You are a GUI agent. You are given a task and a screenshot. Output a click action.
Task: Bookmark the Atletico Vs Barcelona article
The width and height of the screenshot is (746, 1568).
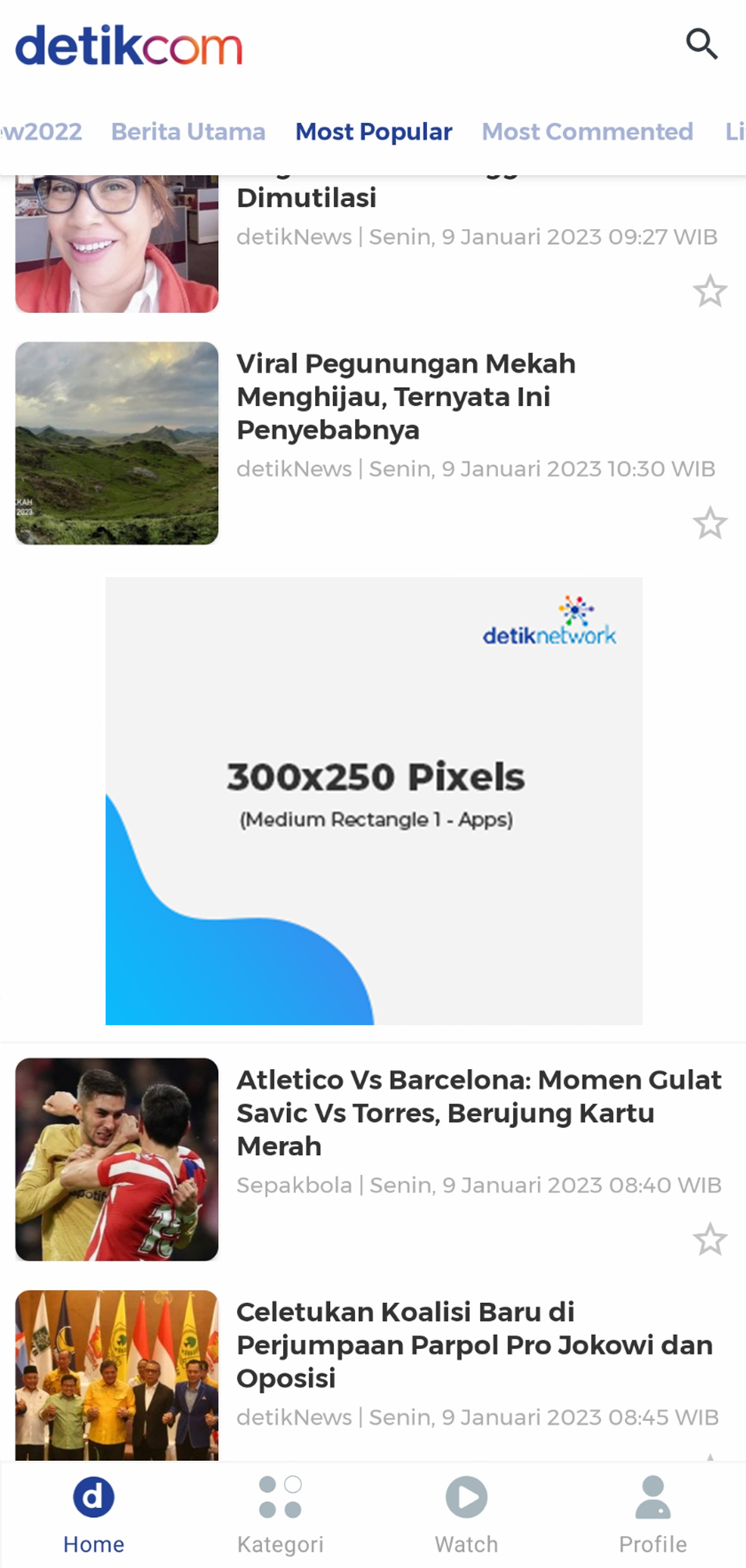[x=710, y=1240]
